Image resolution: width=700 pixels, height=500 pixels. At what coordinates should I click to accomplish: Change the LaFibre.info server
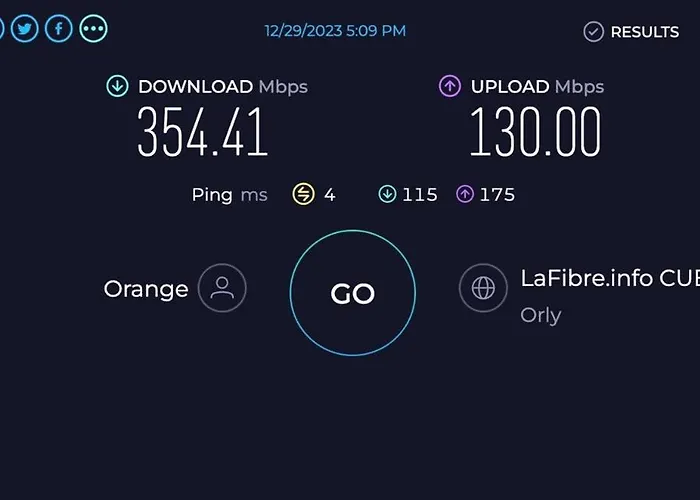tap(483, 289)
